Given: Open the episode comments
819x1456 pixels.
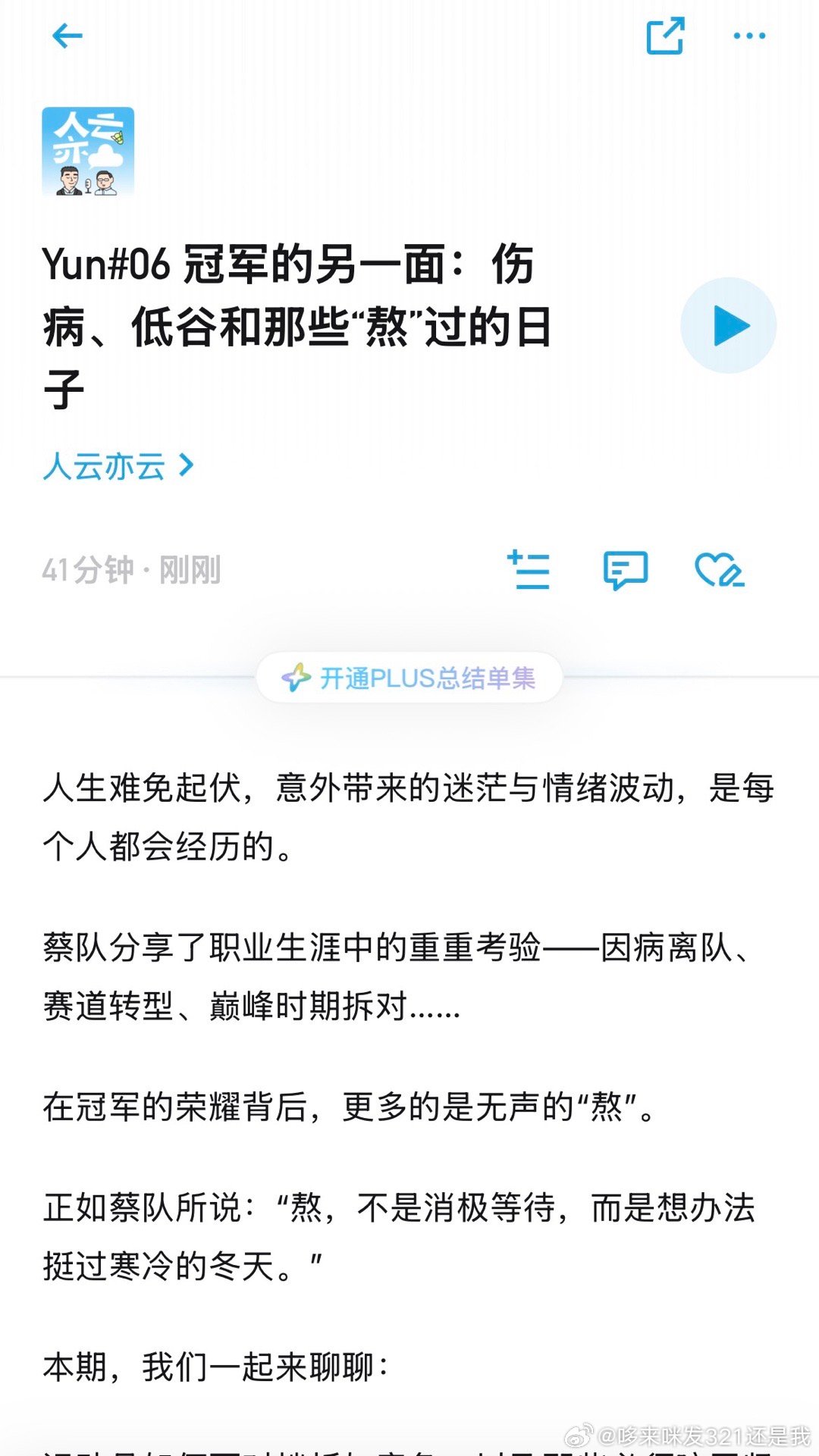Looking at the screenshot, I should (626, 570).
